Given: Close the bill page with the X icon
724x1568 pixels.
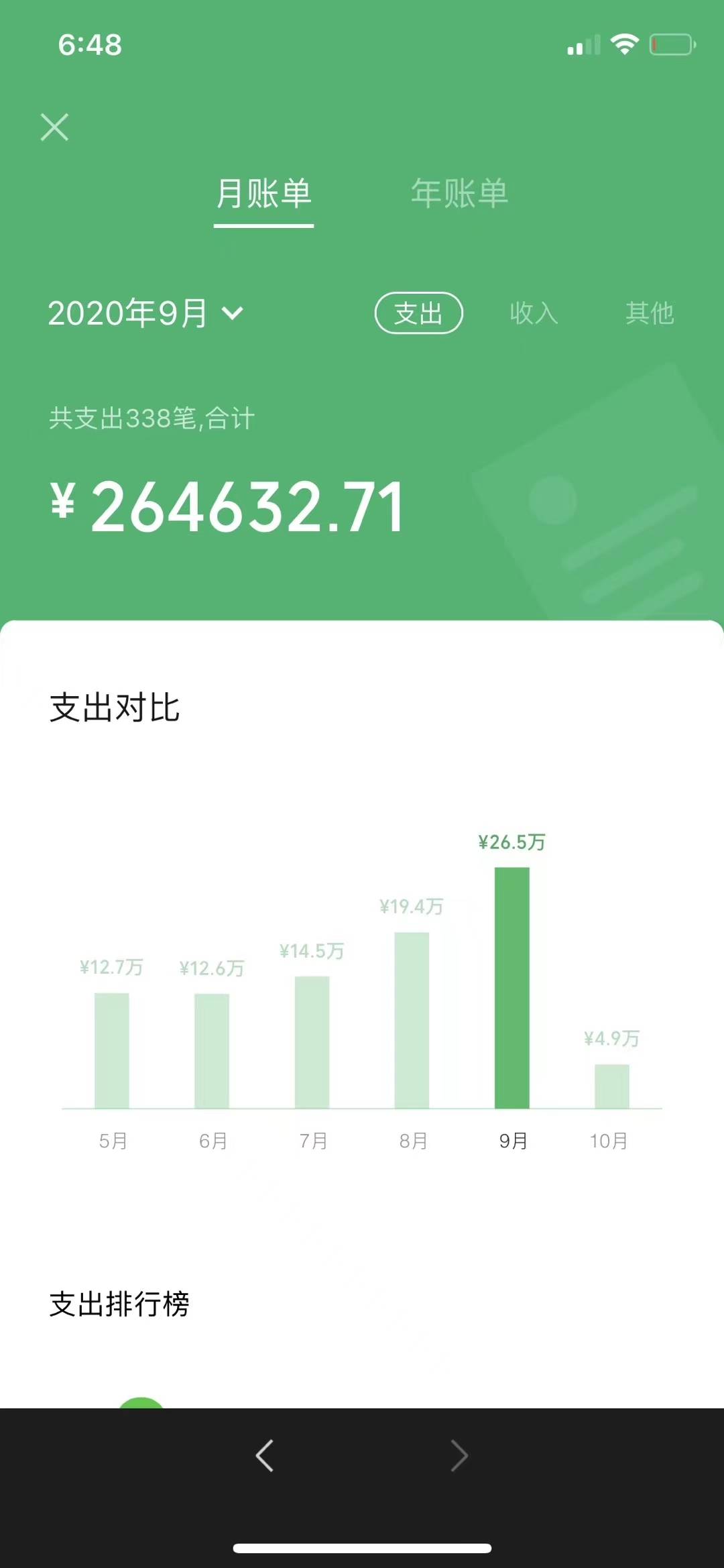Looking at the screenshot, I should point(55,127).
